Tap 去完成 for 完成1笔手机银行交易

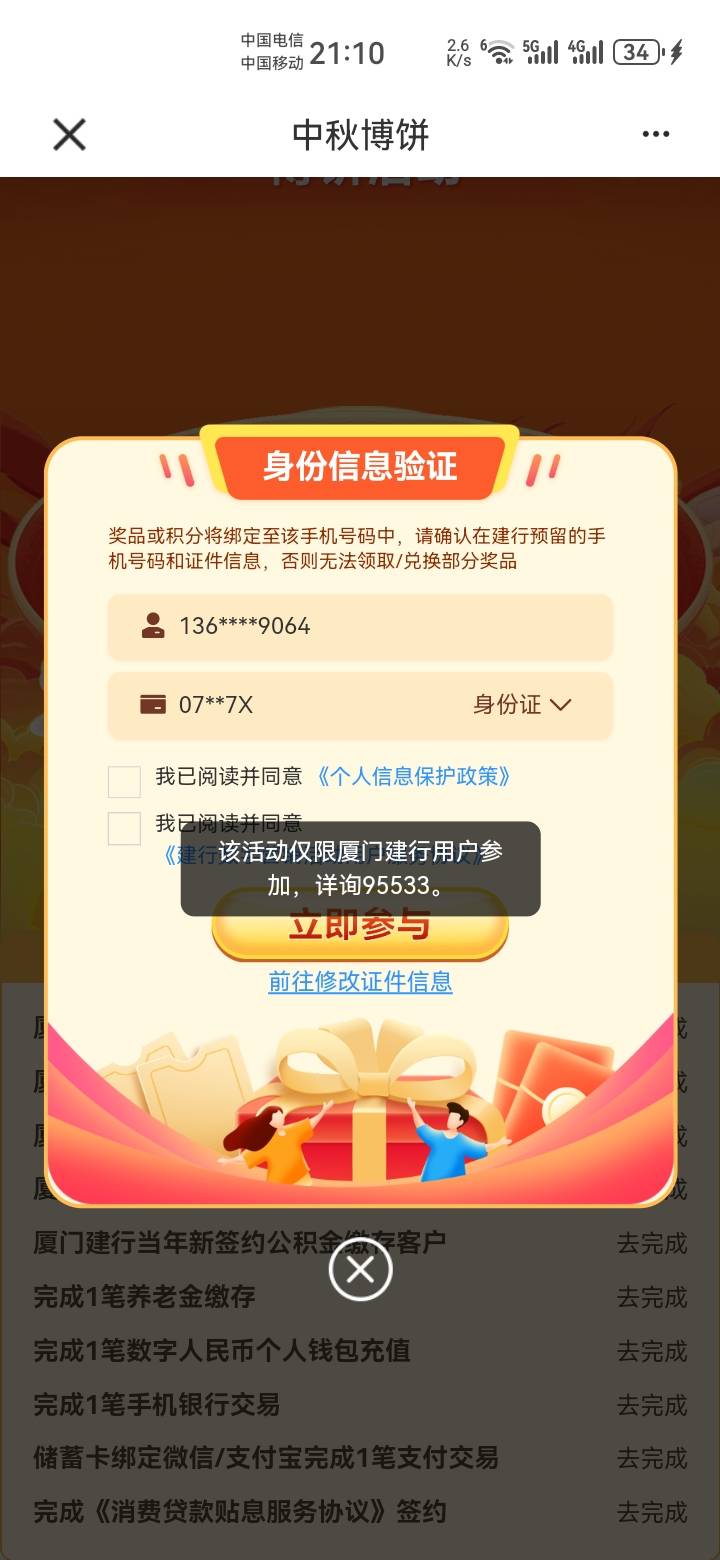(x=652, y=1405)
